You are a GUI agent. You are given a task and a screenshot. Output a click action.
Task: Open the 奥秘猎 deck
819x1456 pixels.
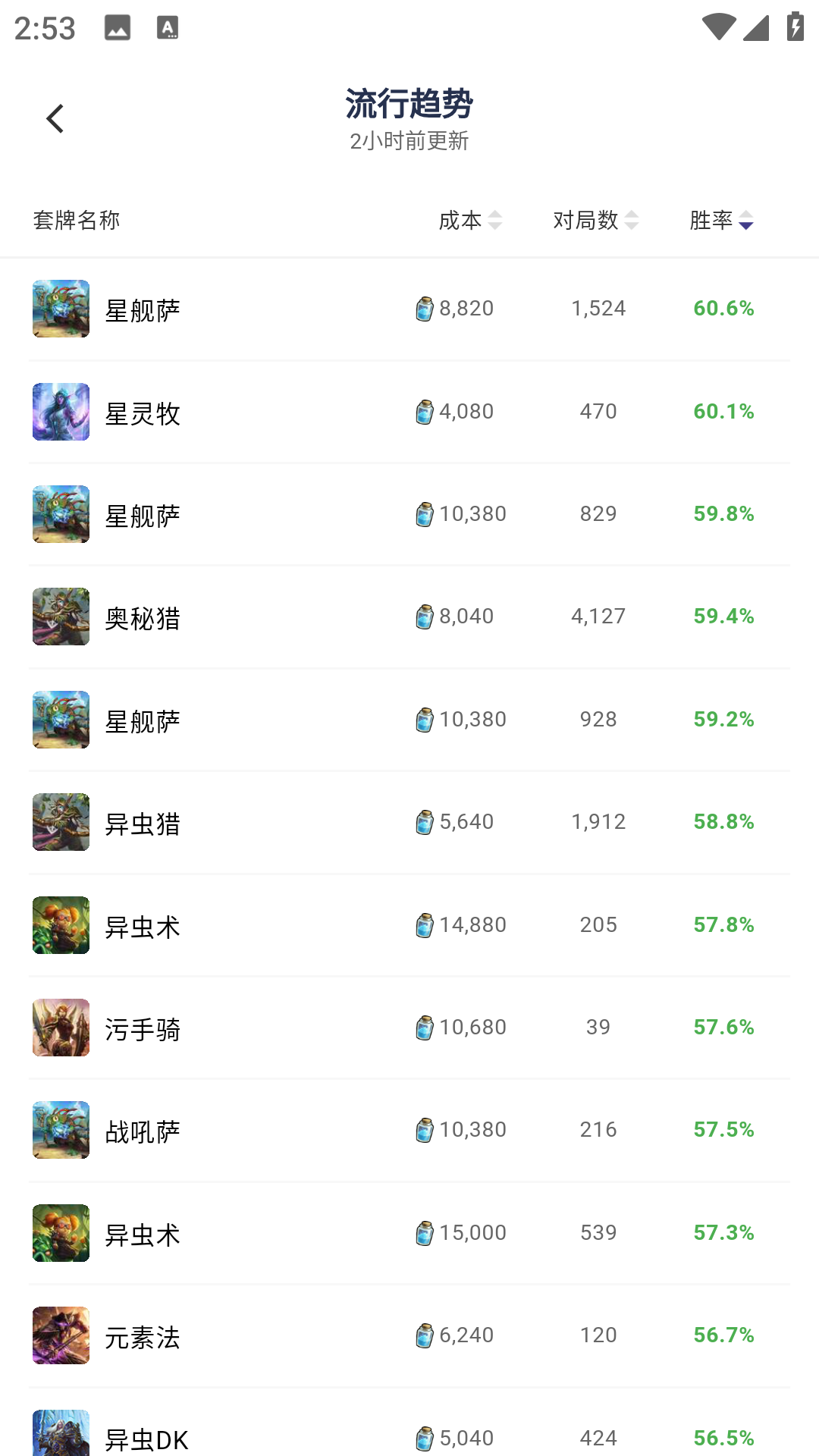(409, 617)
